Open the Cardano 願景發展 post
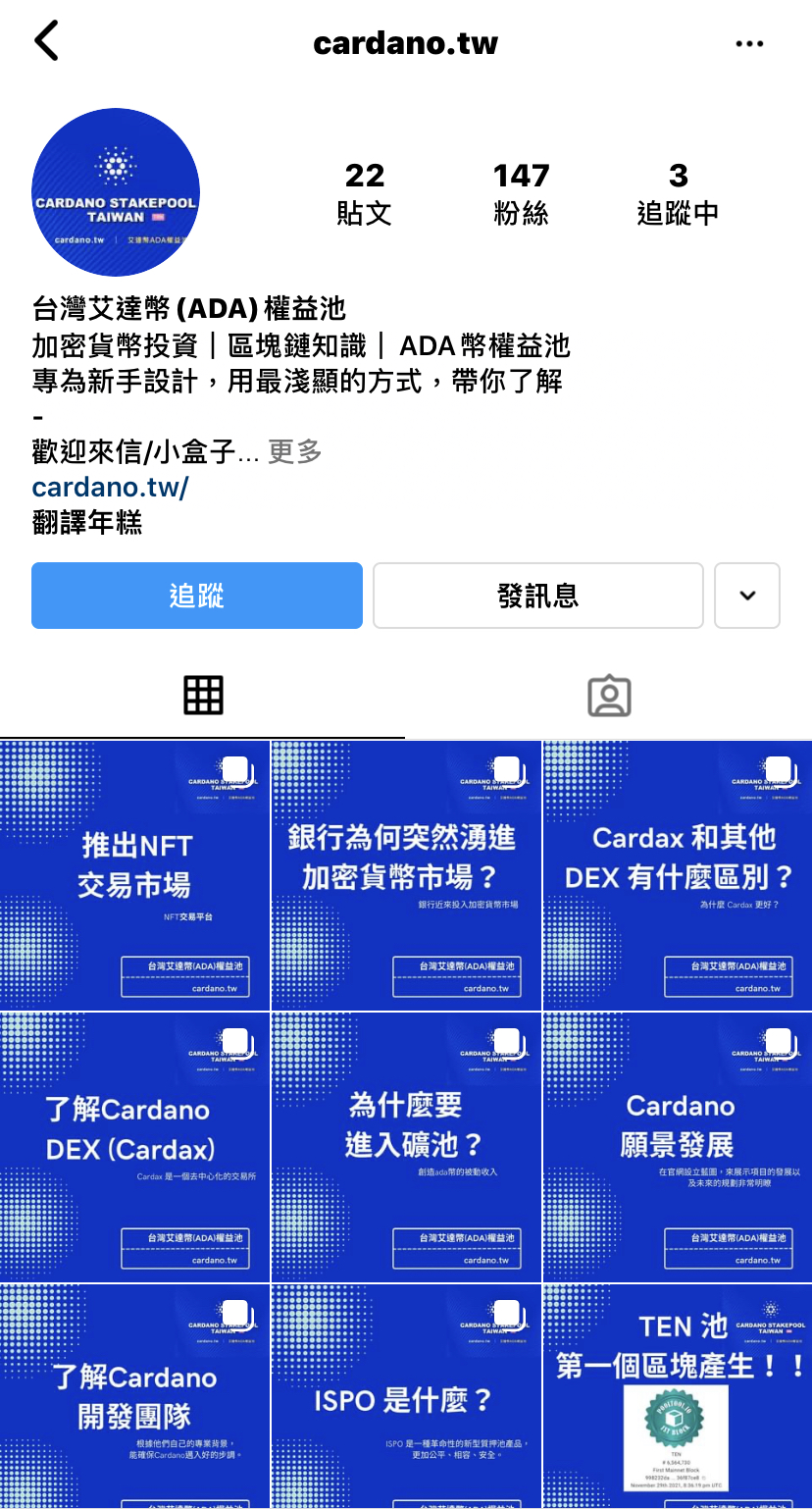812x1509 pixels. click(678, 1147)
